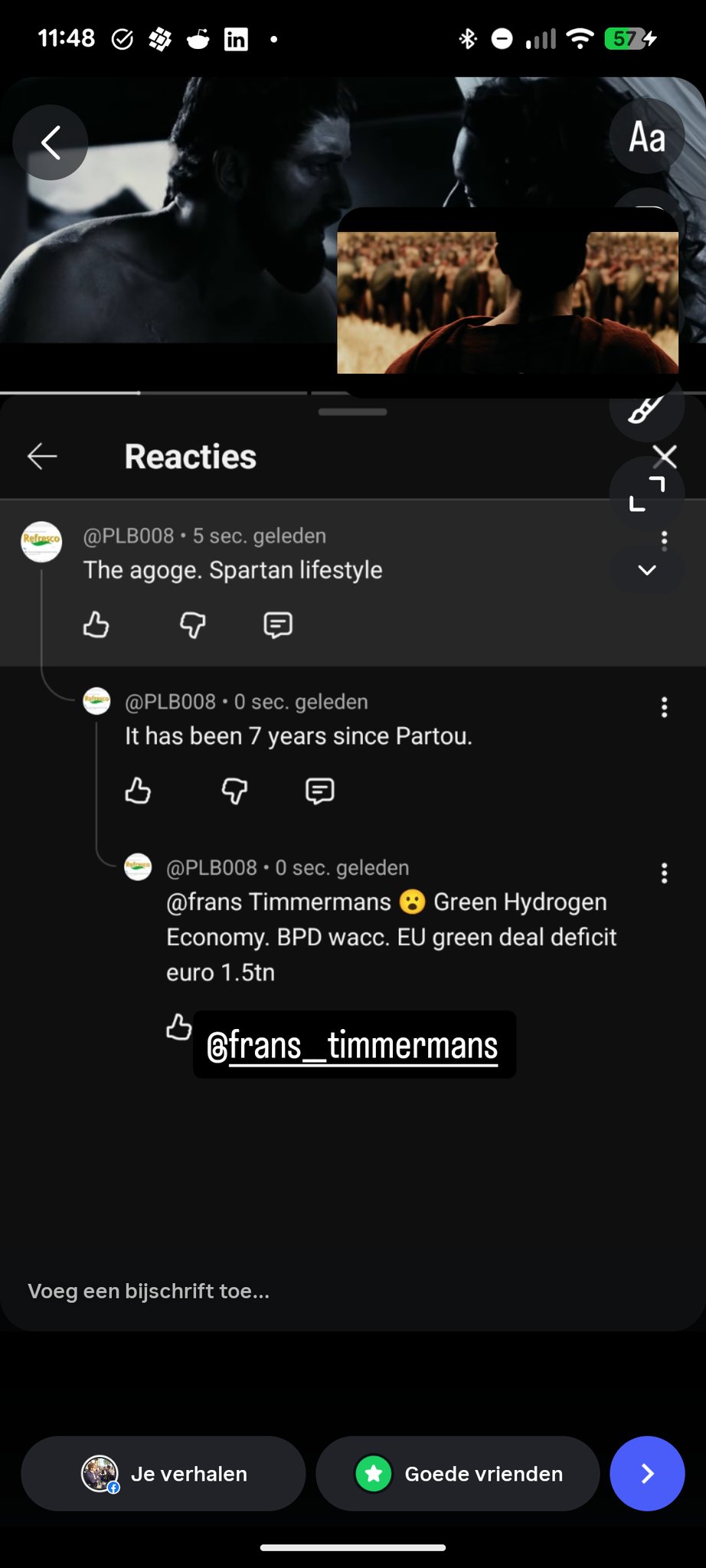Image resolution: width=706 pixels, height=1568 pixels.
Task: Tap the blue arrow to continue sharing
Action: (647, 1474)
